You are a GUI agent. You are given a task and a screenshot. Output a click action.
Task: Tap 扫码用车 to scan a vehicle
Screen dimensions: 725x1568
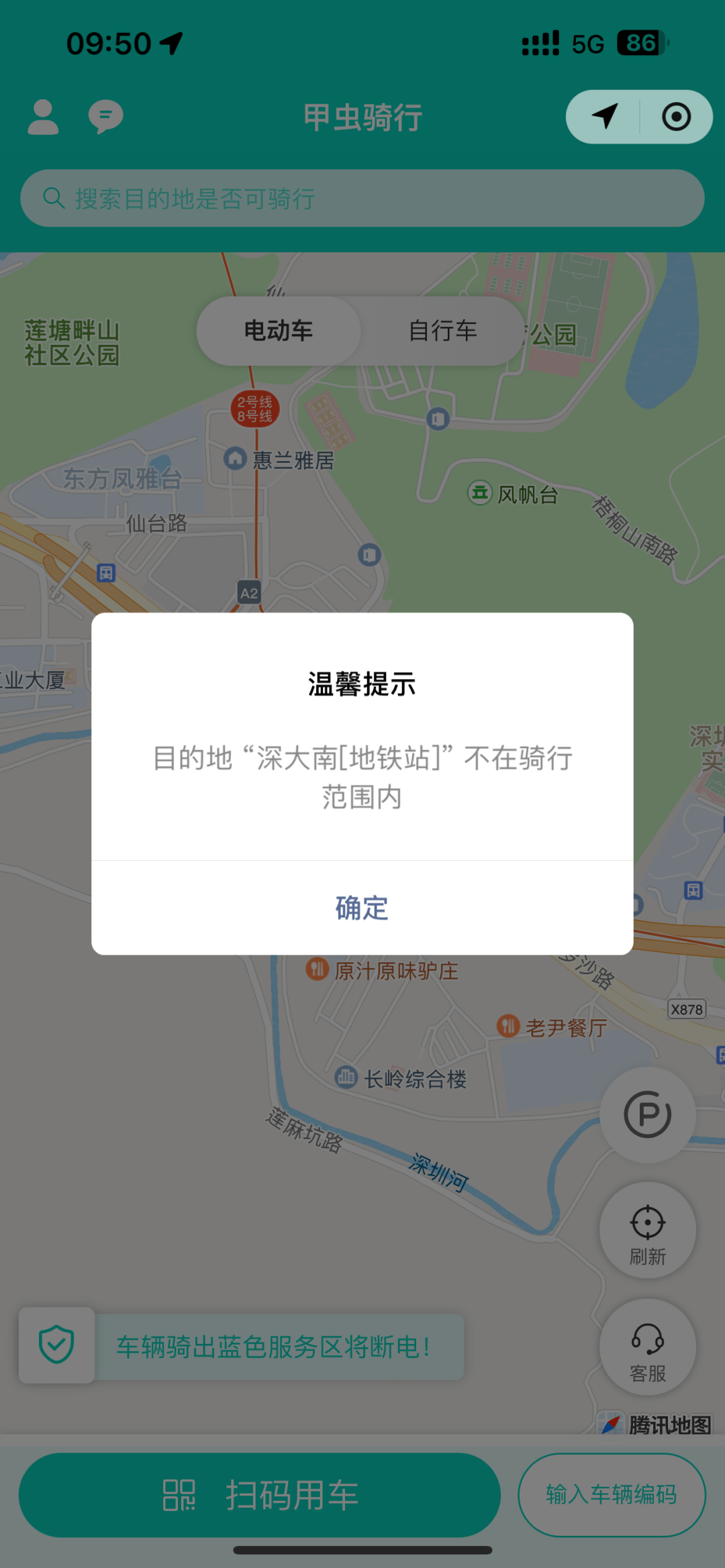pos(260,1495)
